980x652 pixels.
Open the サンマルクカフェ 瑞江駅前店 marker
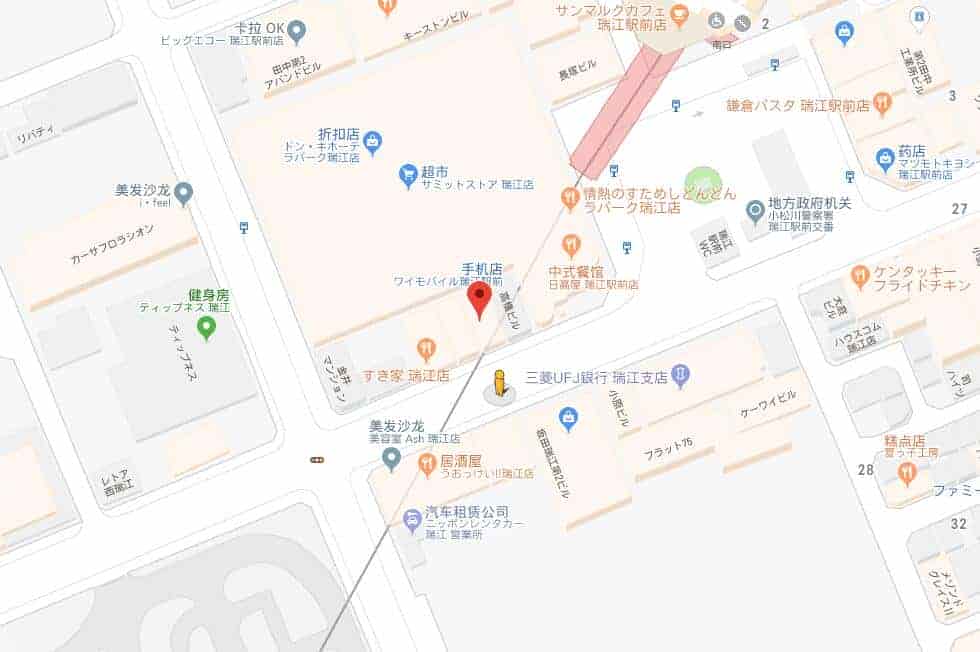[680, 15]
